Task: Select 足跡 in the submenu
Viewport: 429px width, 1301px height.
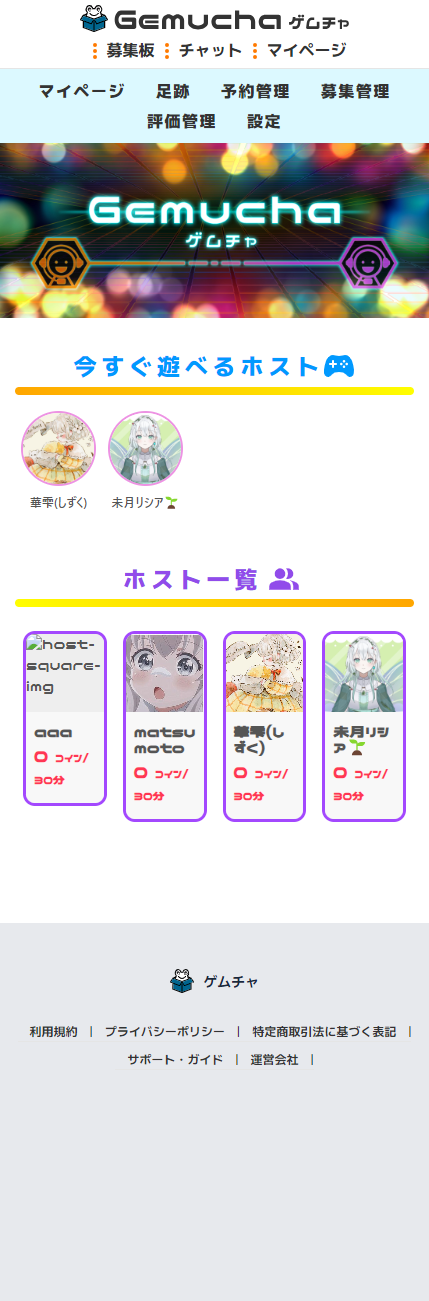Action: tap(173, 92)
